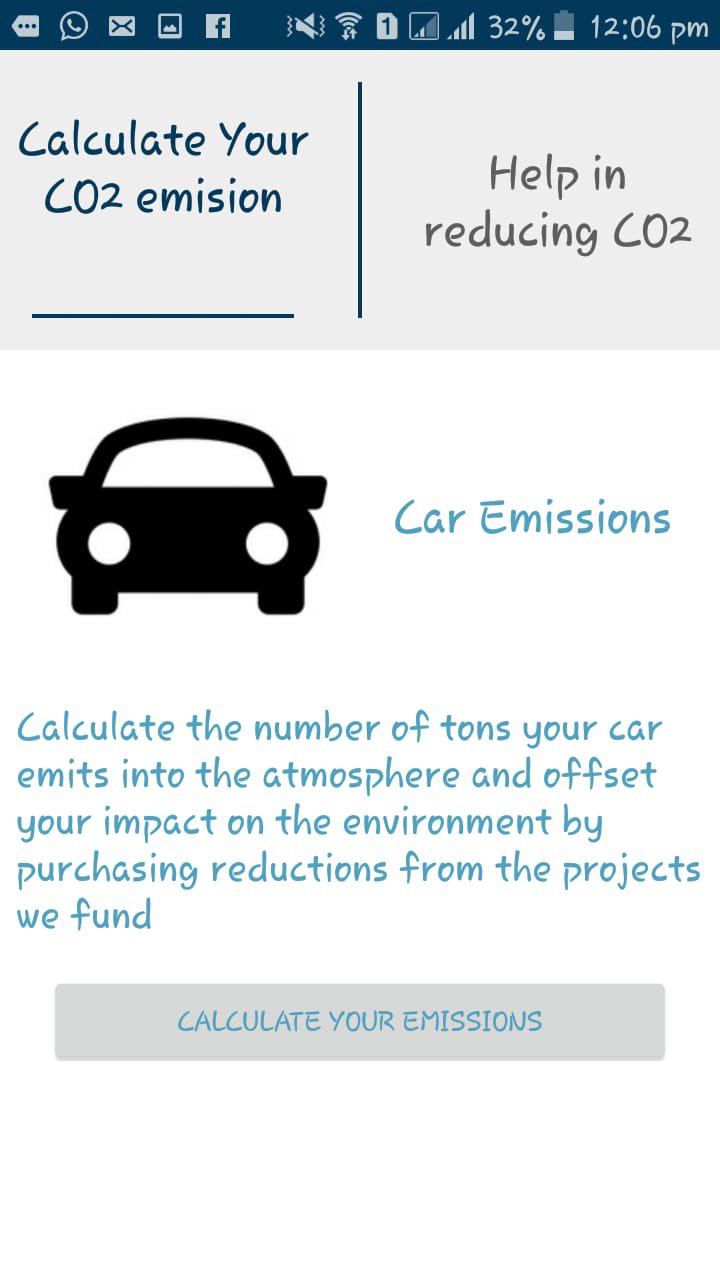Select the Calculate Your CO2 emision tab
Viewport: 720px width, 1280px height.
point(163,169)
